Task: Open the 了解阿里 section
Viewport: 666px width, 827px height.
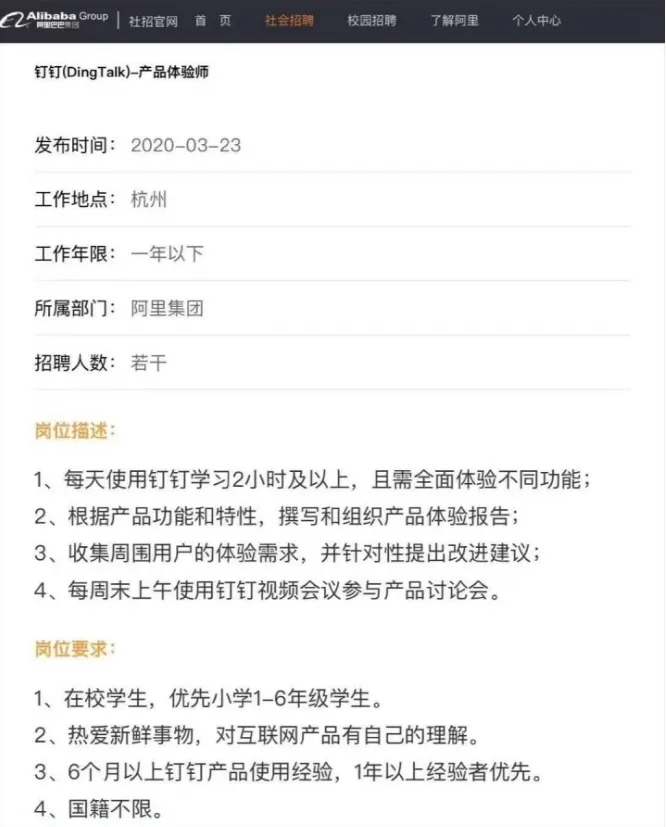Action: pyautogui.click(x=455, y=21)
